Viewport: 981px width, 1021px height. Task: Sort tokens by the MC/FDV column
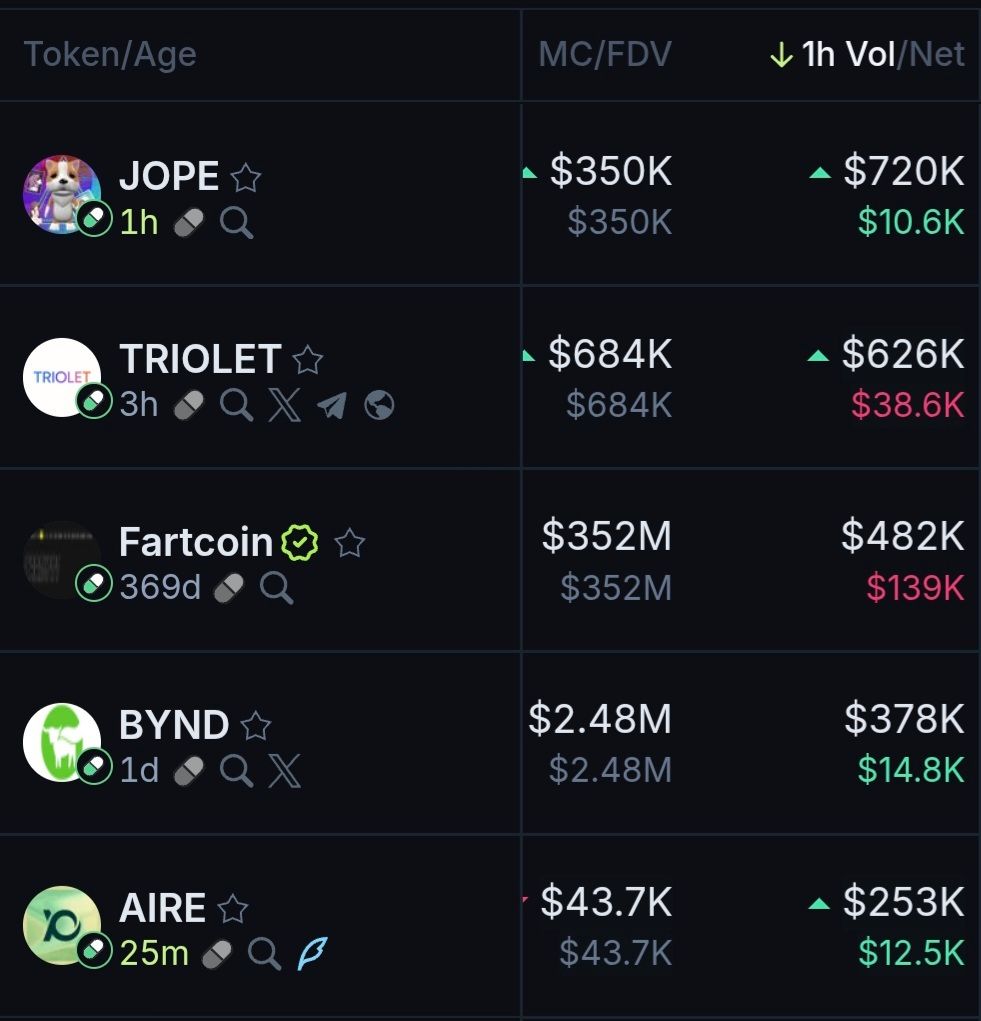pyautogui.click(x=604, y=54)
